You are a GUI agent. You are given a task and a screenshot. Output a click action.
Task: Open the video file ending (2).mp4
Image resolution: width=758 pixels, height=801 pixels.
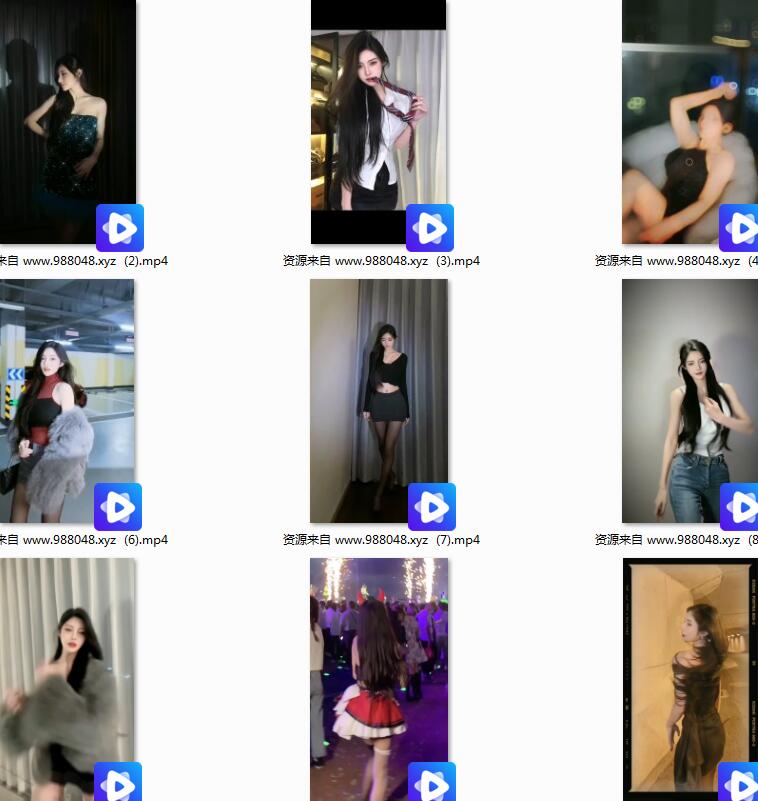[66, 120]
